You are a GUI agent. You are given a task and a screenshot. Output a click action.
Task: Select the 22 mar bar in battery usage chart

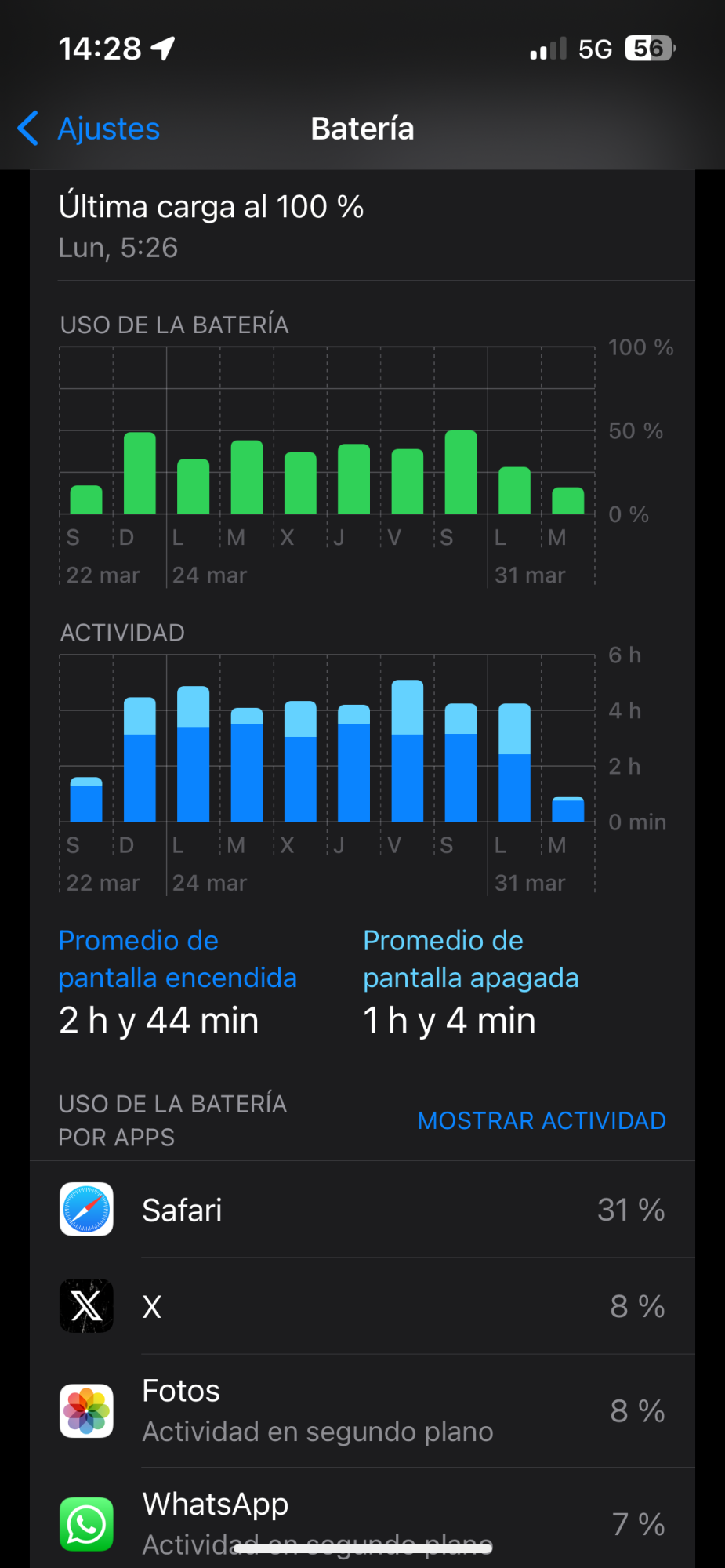click(86, 500)
